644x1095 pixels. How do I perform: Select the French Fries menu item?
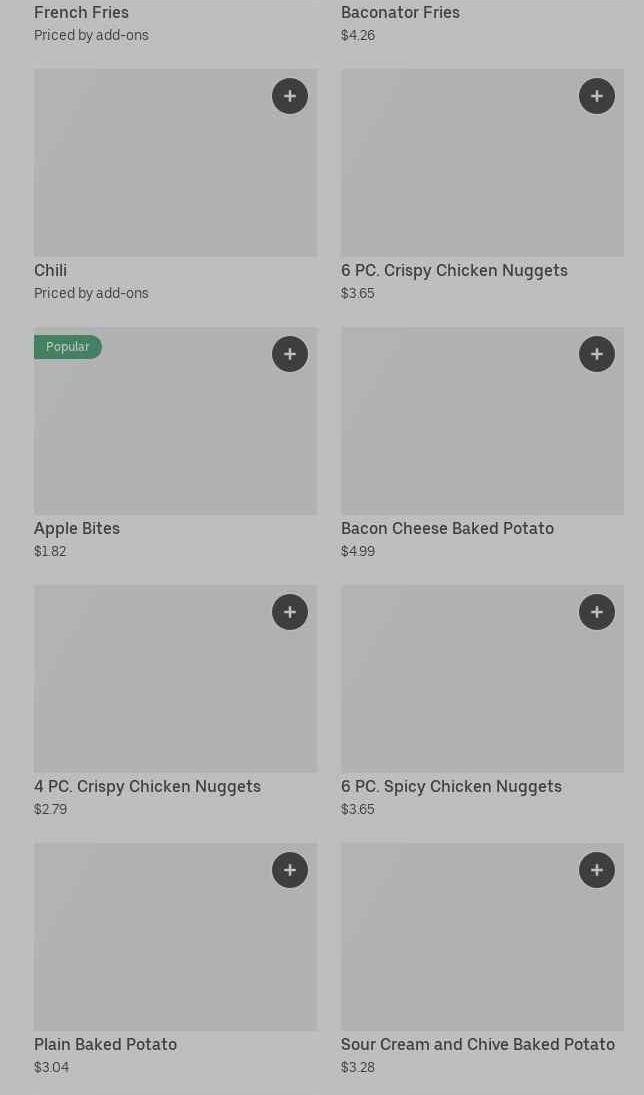[x=81, y=13]
